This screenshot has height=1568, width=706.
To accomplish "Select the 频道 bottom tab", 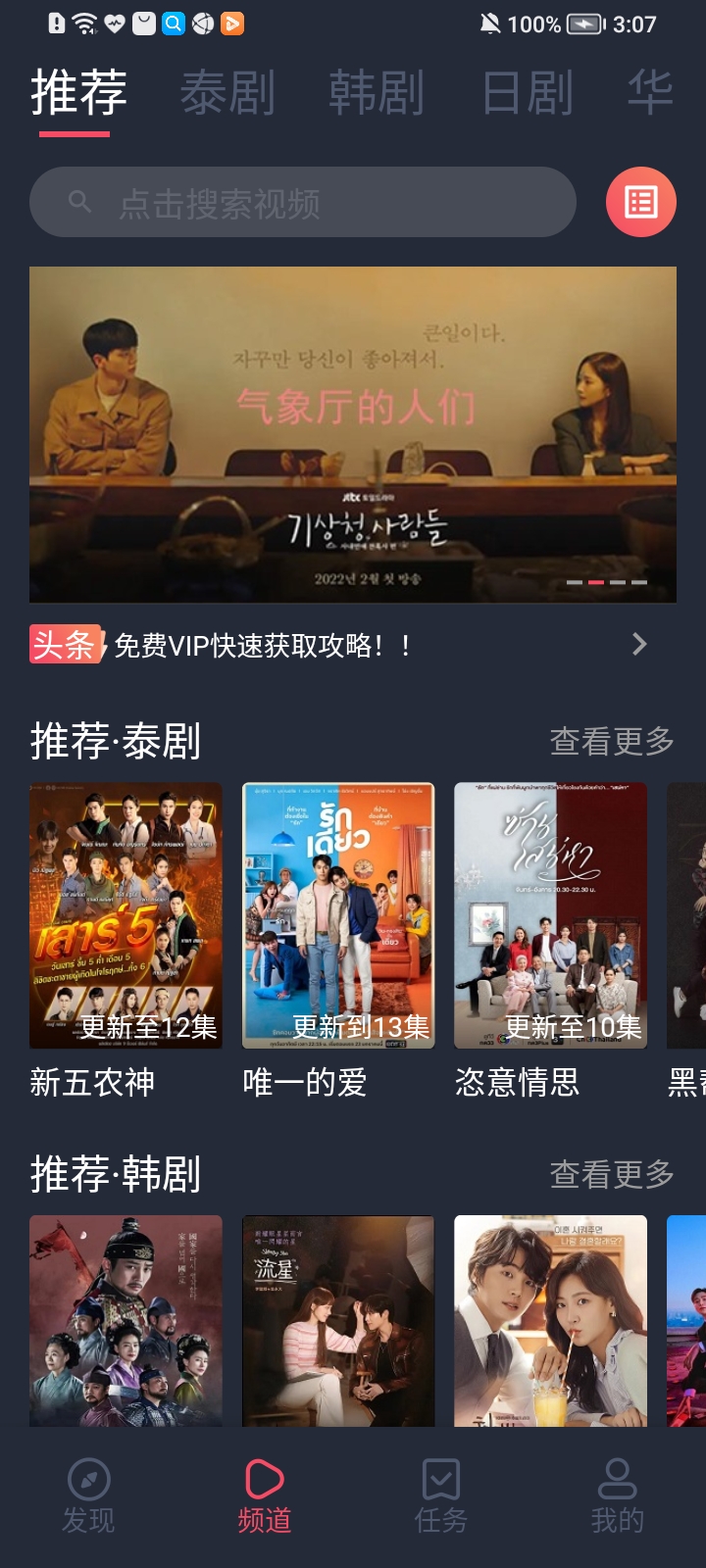I will pyautogui.click(x=265, y=1495).
